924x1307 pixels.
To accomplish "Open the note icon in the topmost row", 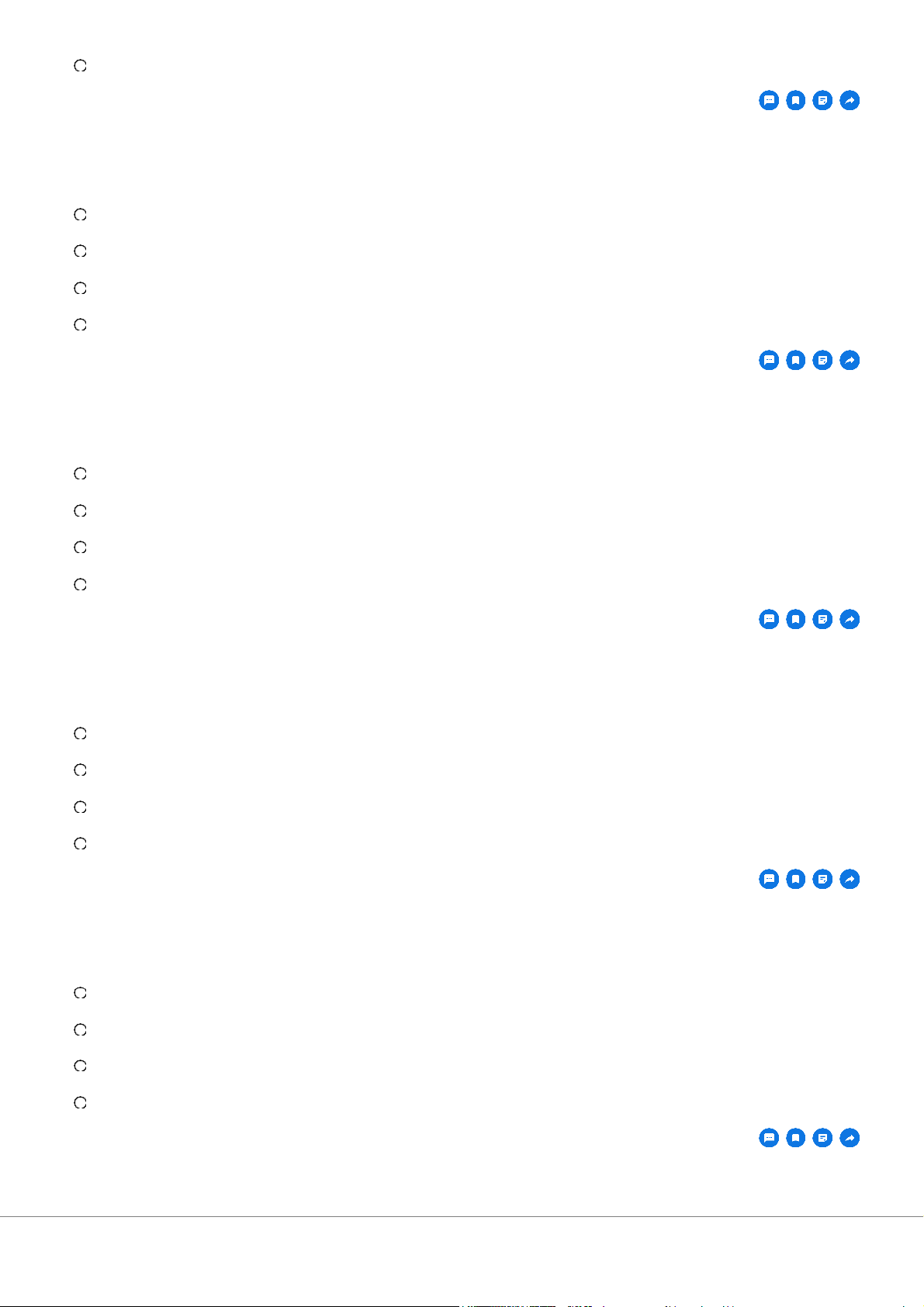I will coord(822,100).
